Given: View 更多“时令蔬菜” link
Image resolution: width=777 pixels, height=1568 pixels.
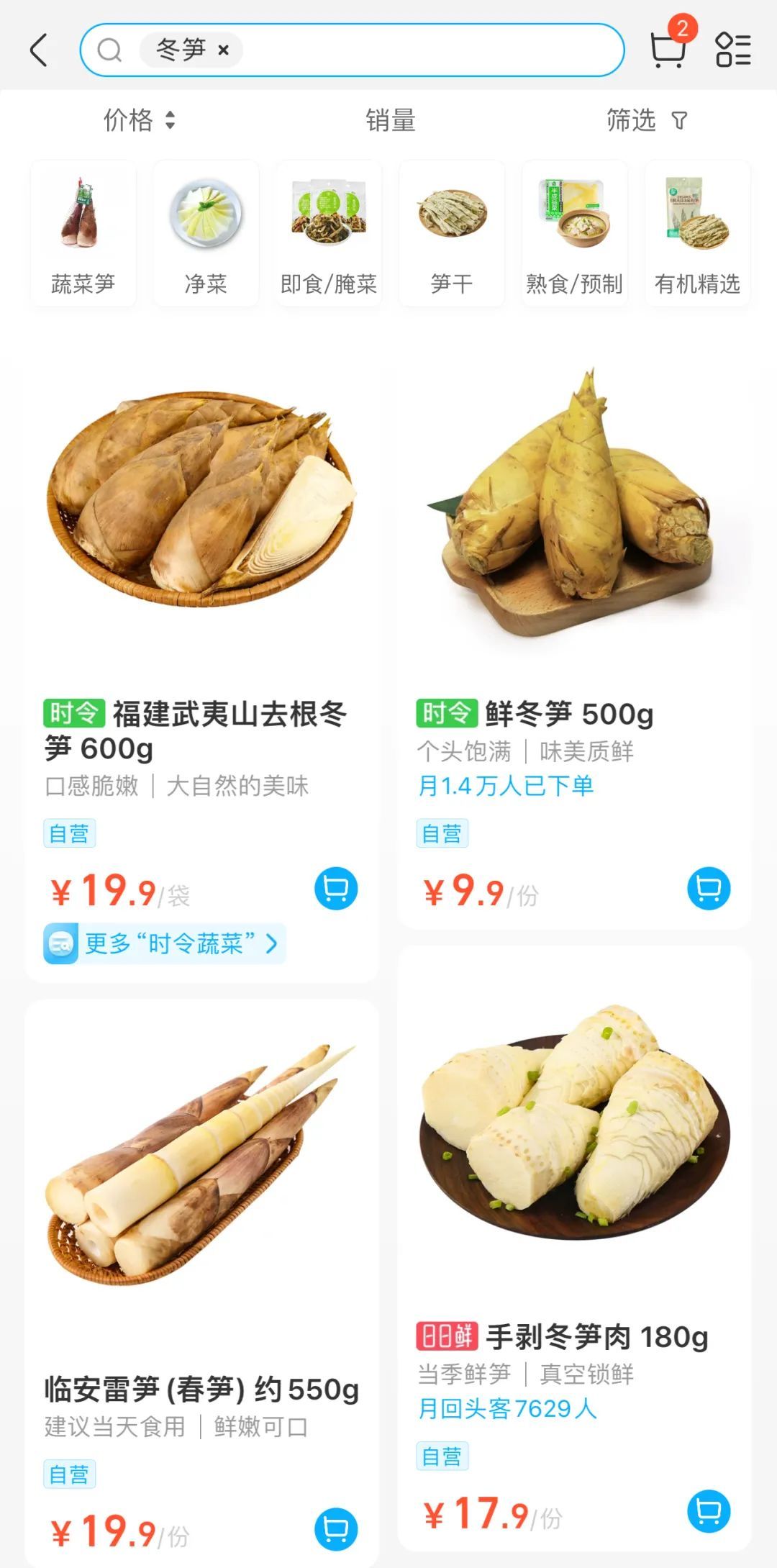Looking at the screenshot, I should 165,943.
